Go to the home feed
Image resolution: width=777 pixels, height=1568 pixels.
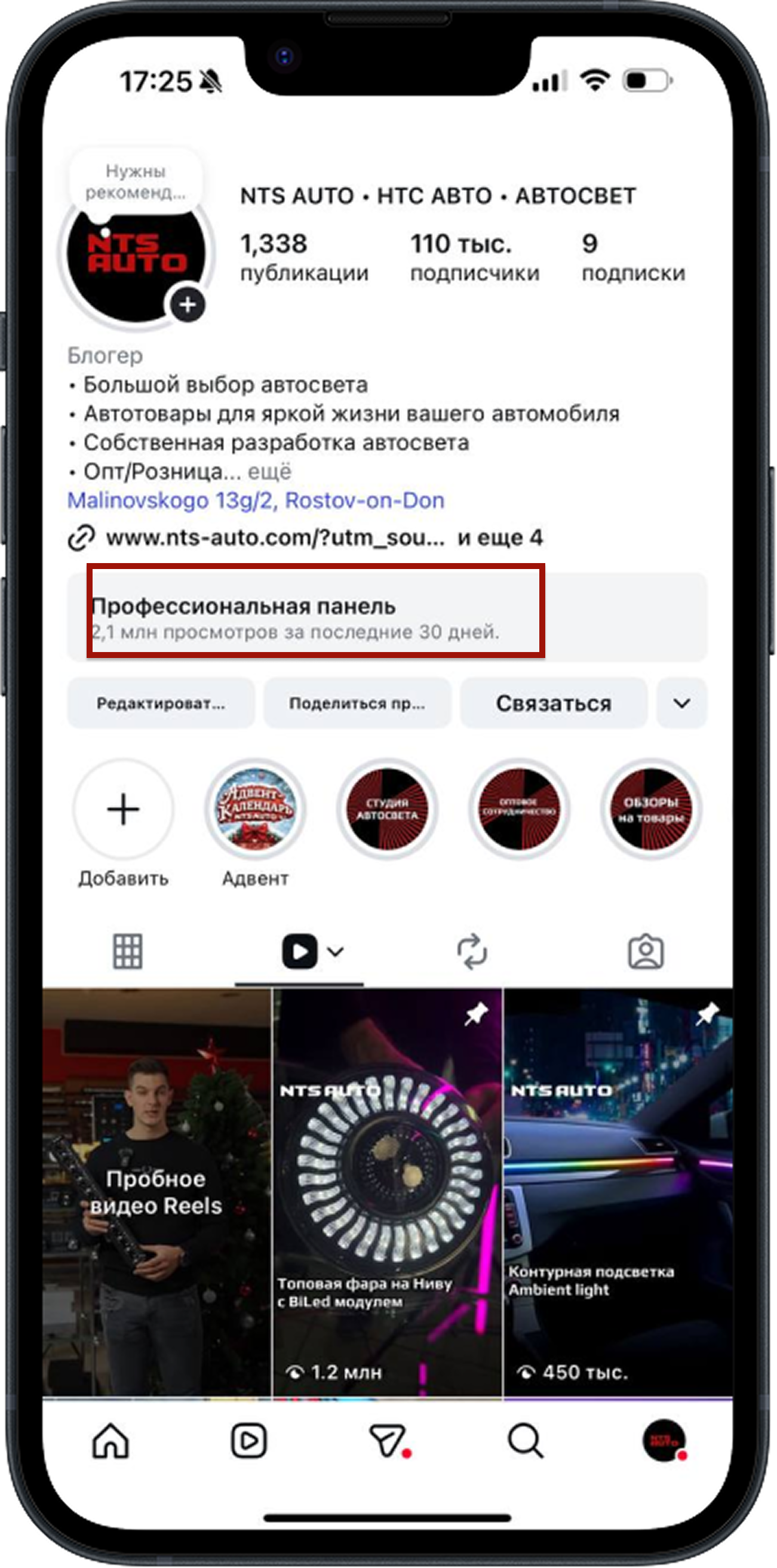(110, 1441)
